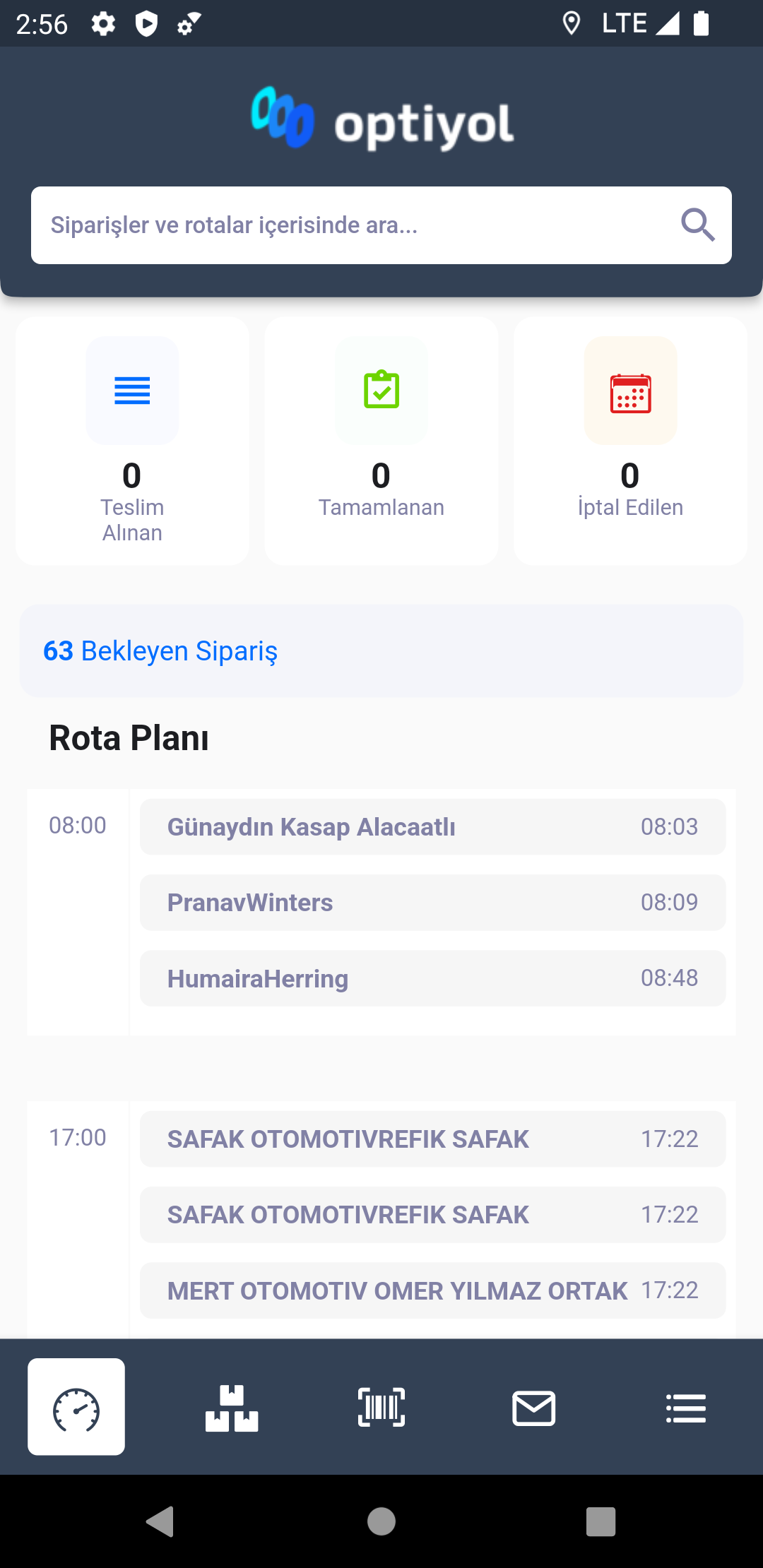
Task: Open the Teslim Alınan card
Action: point(132,441)
